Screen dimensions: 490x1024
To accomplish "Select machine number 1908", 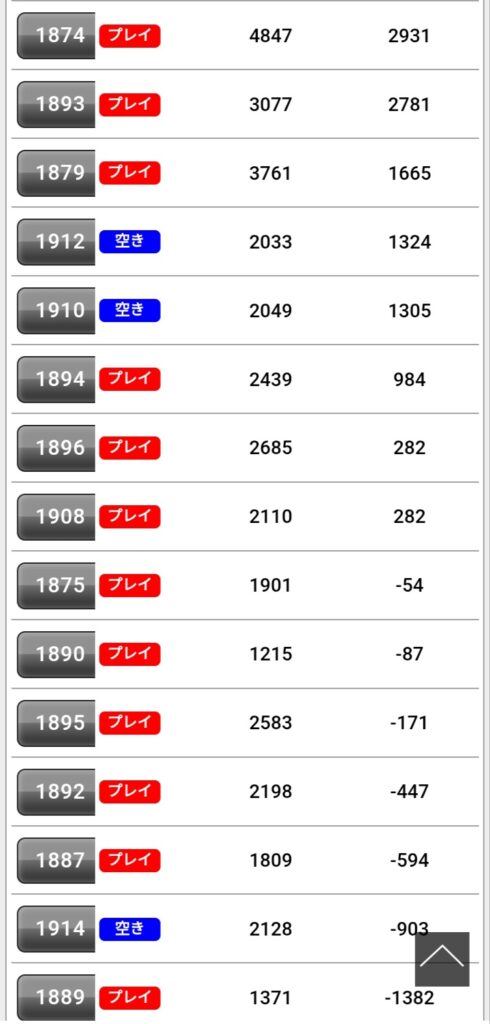I will point(56,517).
